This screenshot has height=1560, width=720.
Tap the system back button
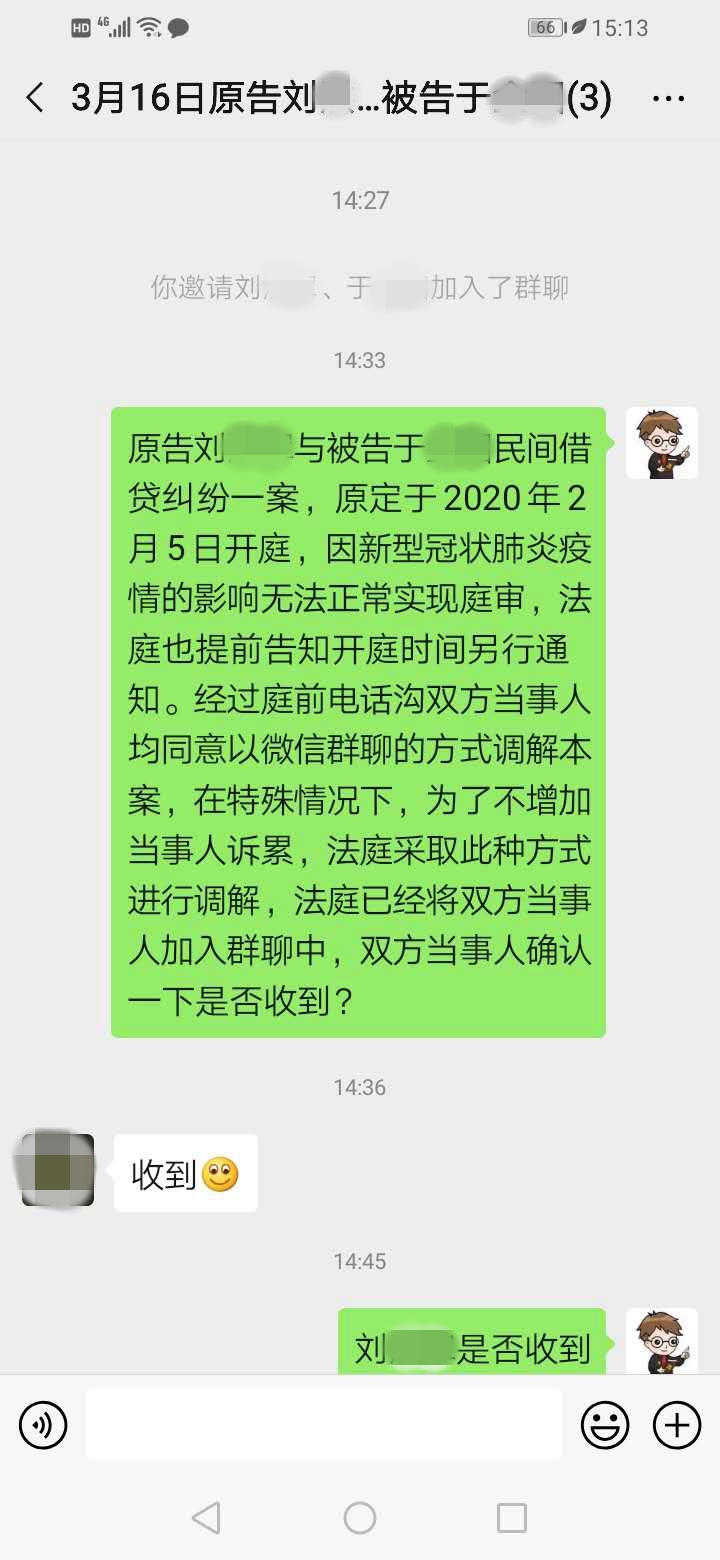(206, 1518)
